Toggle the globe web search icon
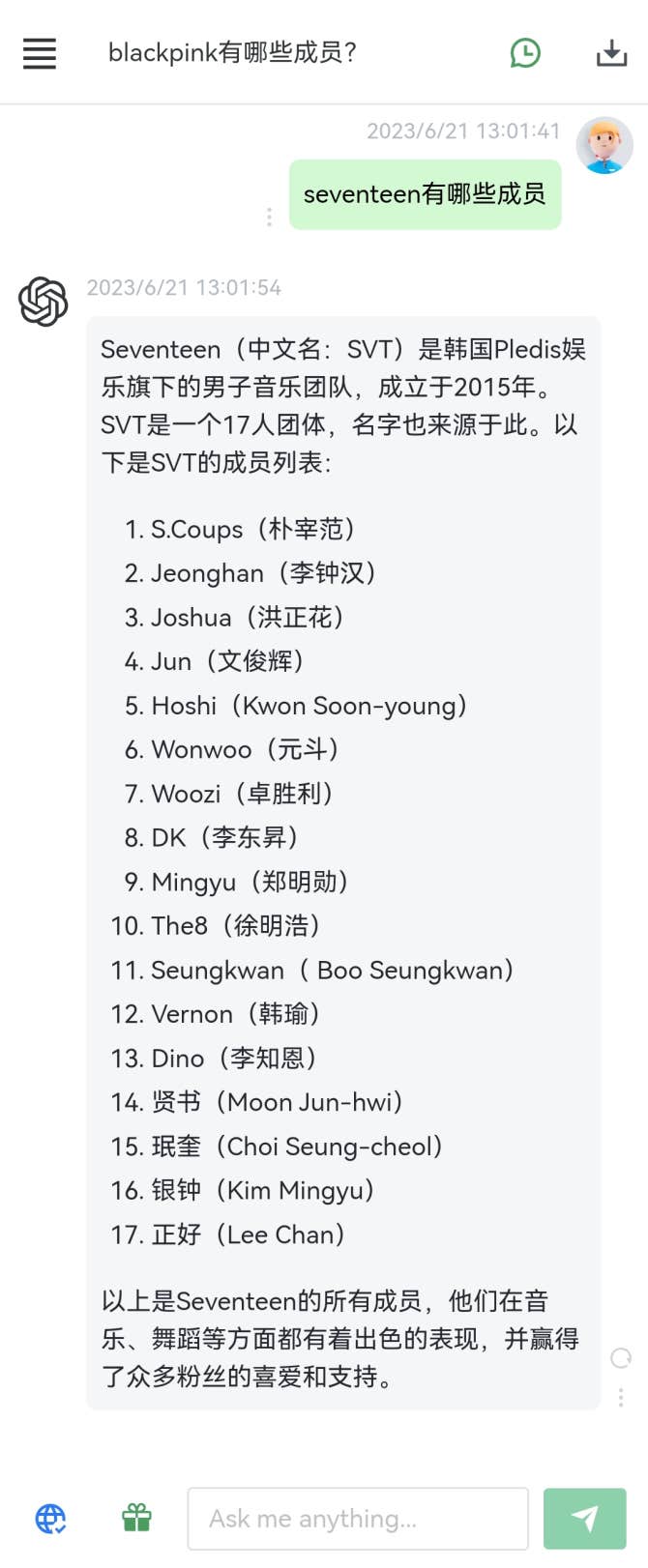Screen dimensions: 648x1568 [x=50, y=1519]
